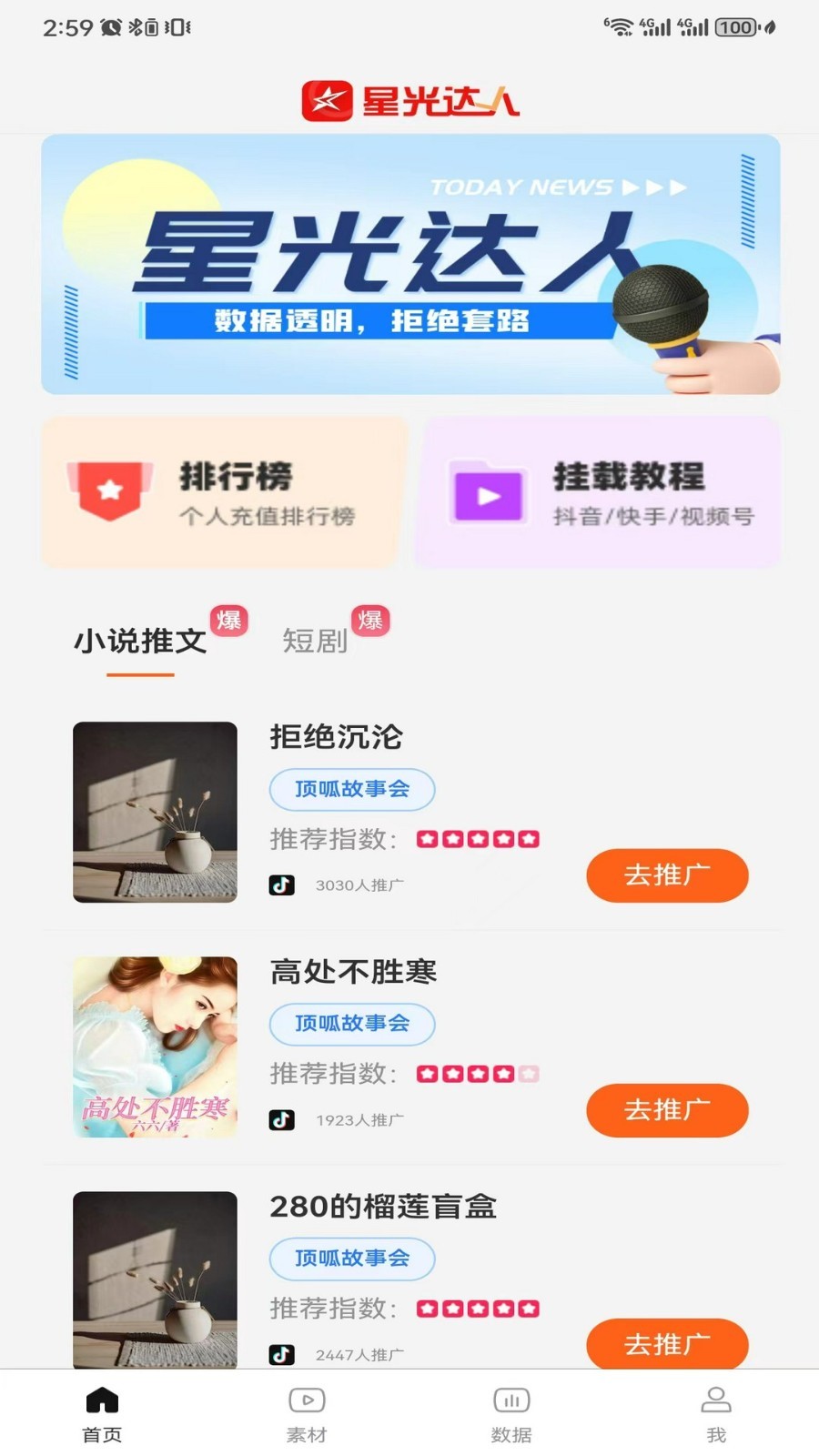Open the 挂载教程 tutorial card

click(x=598, y=492)
